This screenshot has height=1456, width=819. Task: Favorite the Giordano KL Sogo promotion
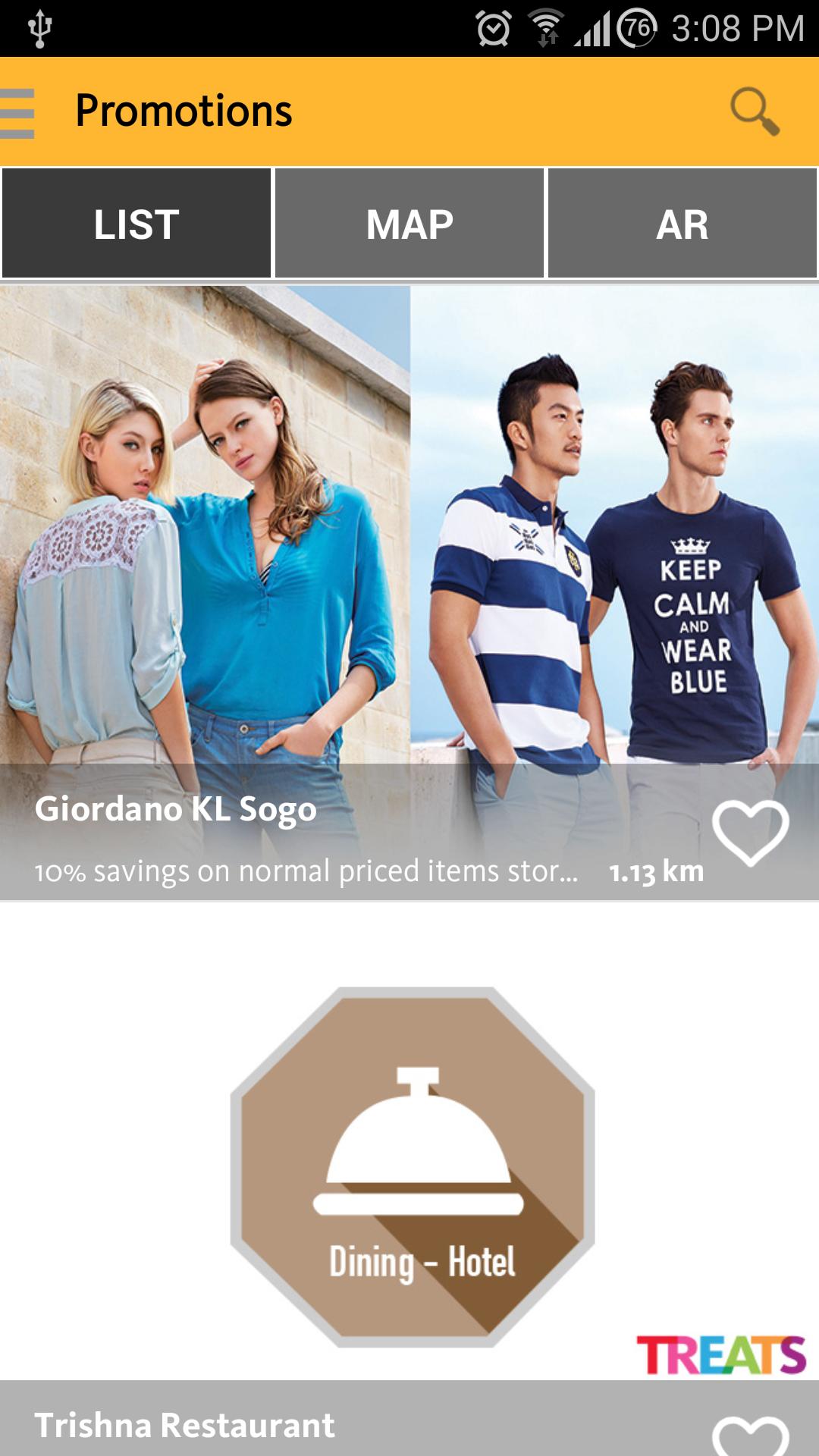click(x=750, y=832)
